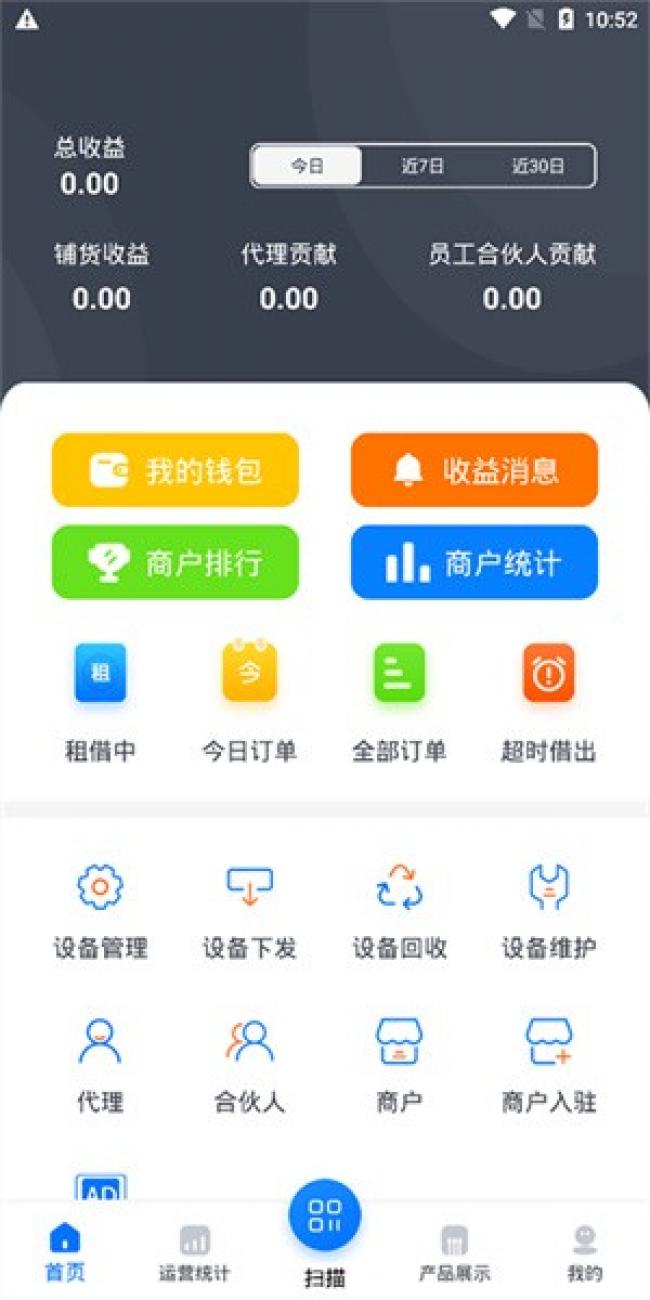The height and width of the screenshot is (1300, 650).
Task: Start 商户入驻
Action: (549, 1066)
